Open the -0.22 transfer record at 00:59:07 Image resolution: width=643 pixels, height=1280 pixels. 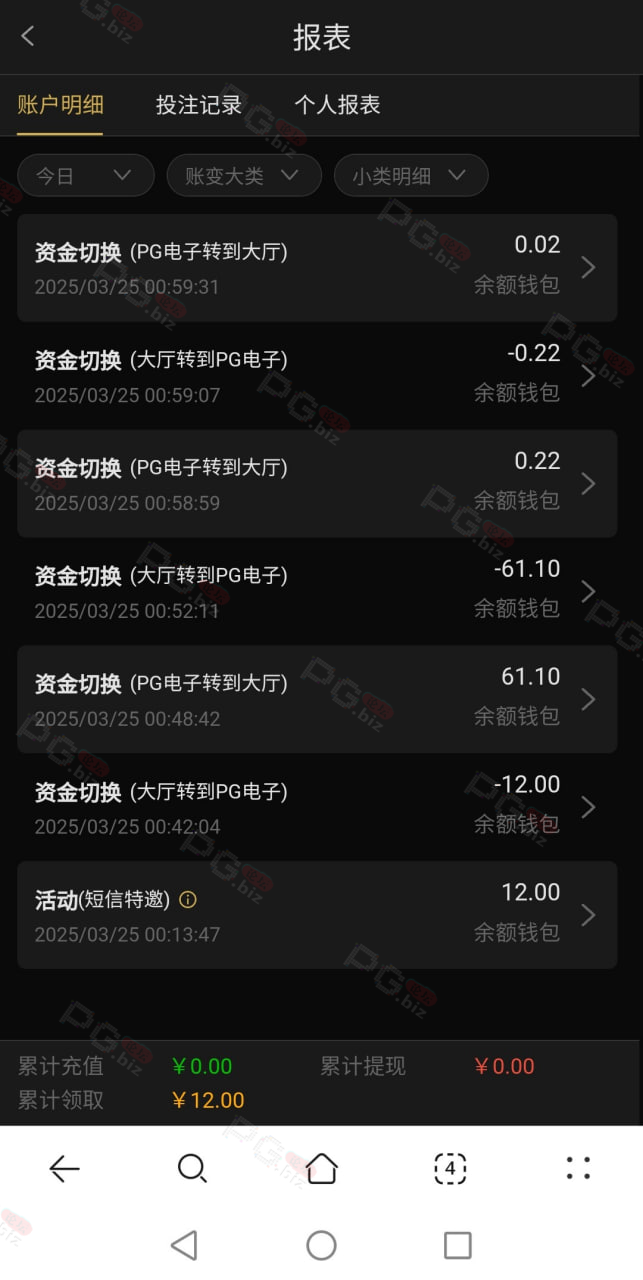pos(317,376)
